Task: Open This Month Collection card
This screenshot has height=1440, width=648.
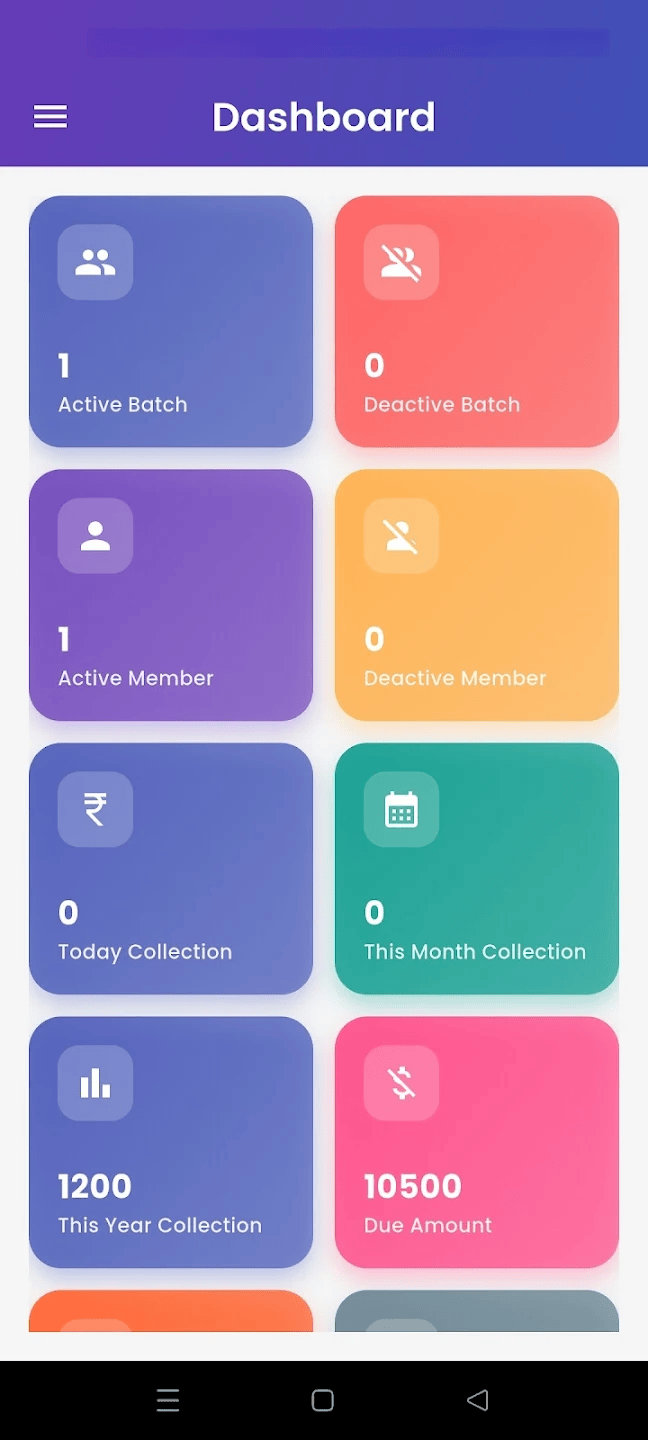Action: click(476, 868)
